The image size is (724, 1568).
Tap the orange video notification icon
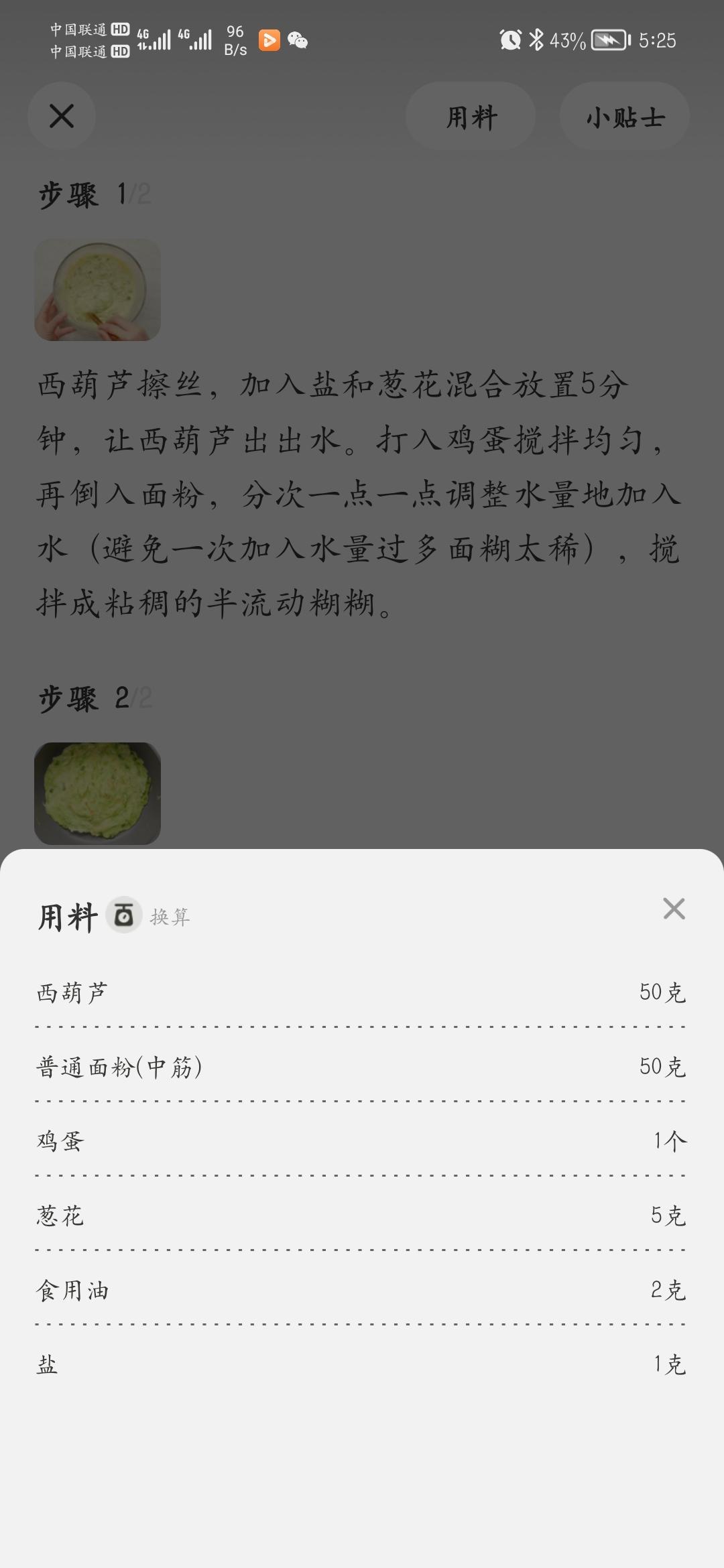(x=269, y=41)
